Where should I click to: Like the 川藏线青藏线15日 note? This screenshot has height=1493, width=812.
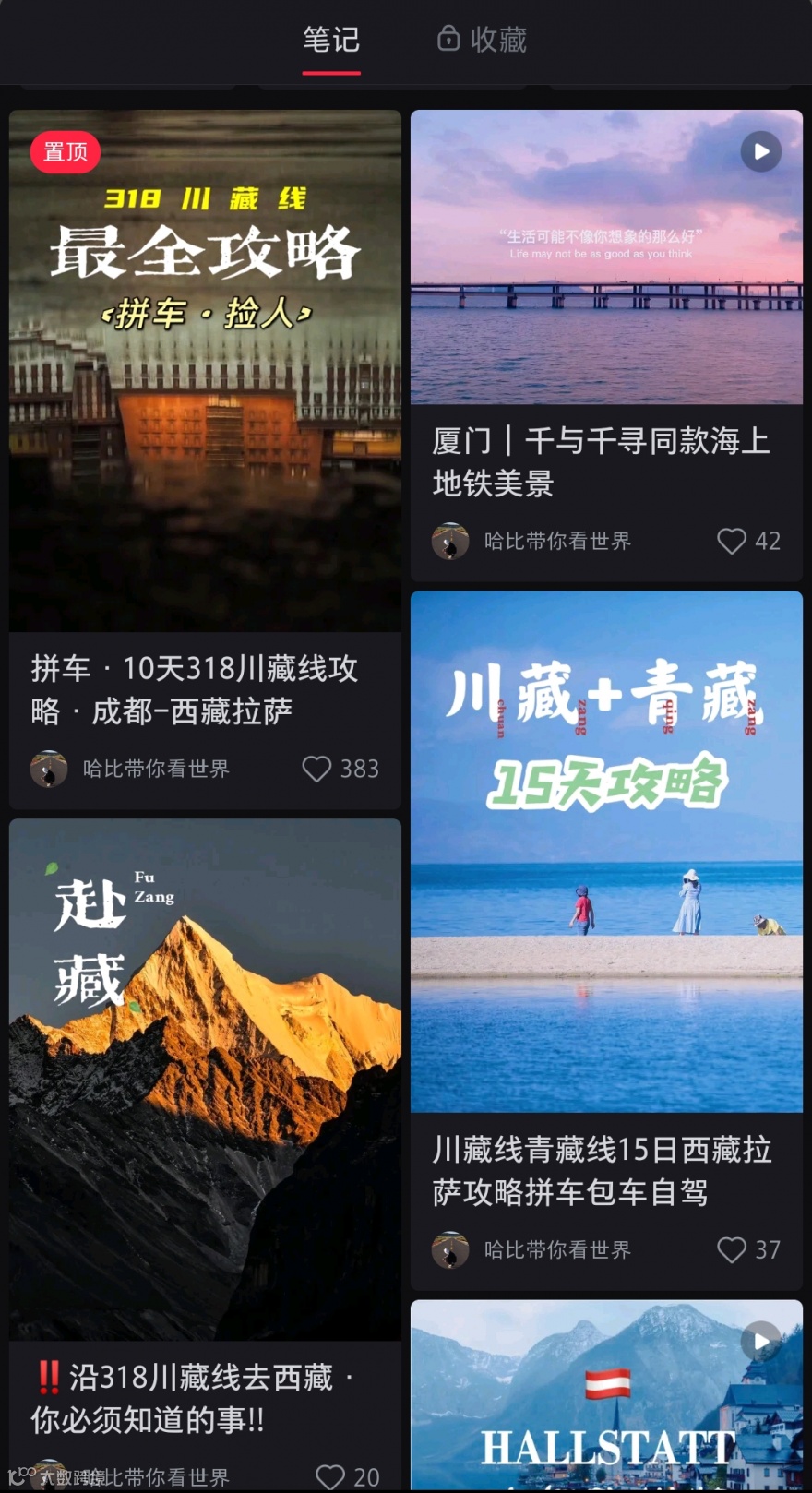tap(732, 1249)
